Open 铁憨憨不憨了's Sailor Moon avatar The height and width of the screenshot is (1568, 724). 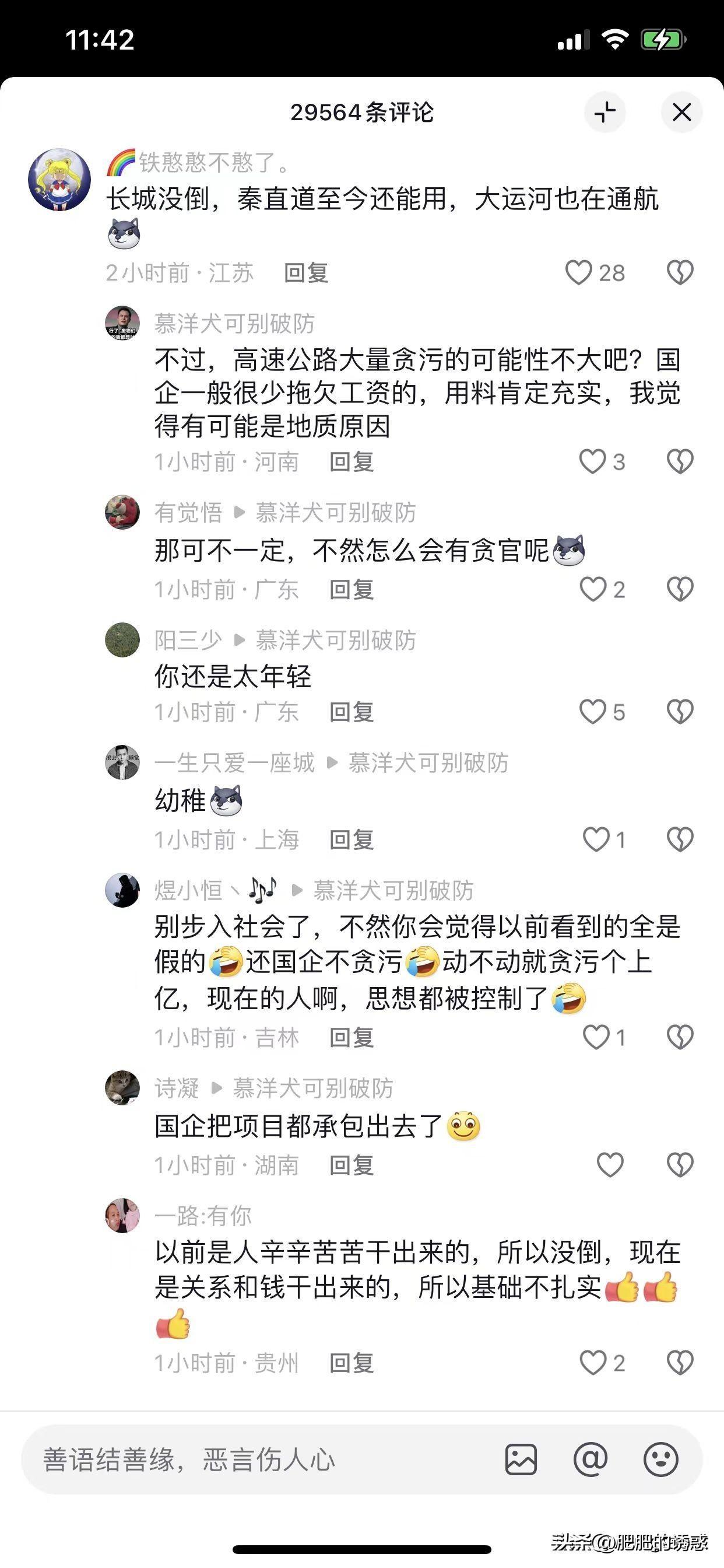(x=59, y=180)
